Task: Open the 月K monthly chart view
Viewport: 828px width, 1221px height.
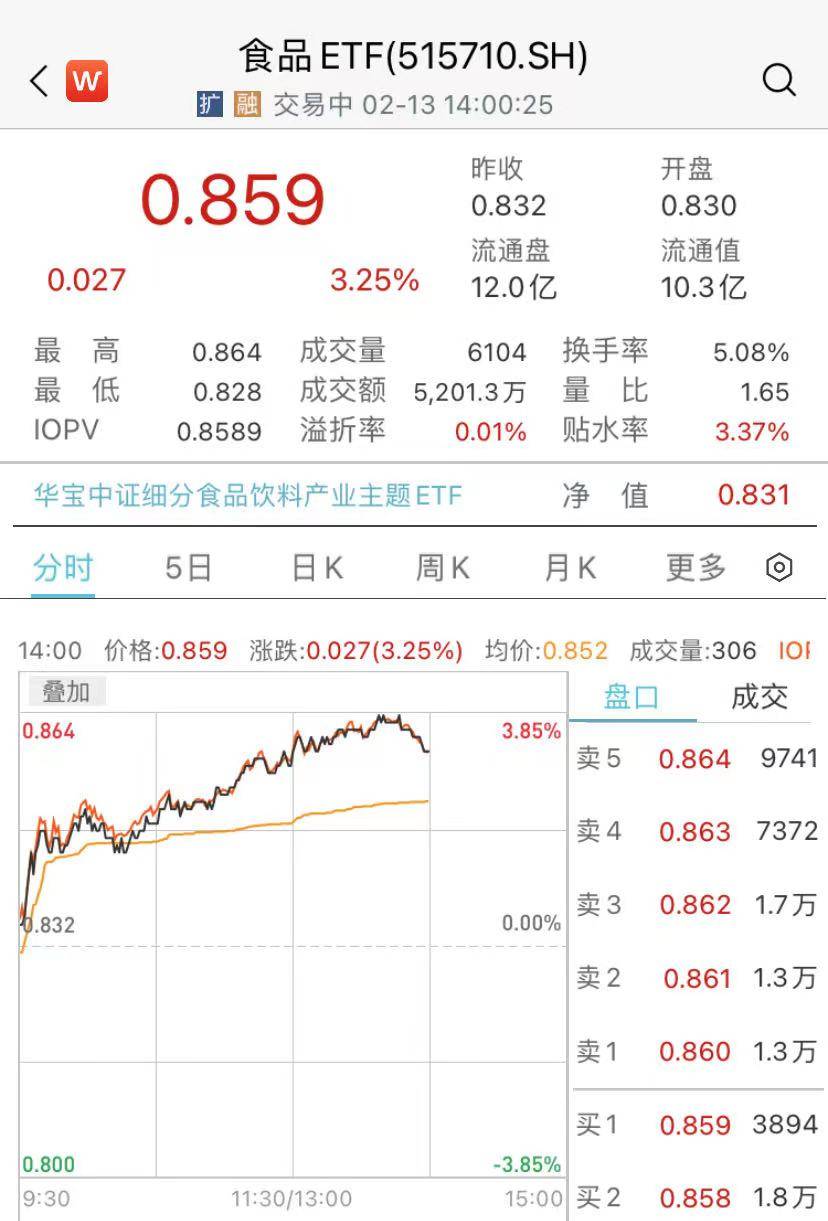Action: [567, 566]
